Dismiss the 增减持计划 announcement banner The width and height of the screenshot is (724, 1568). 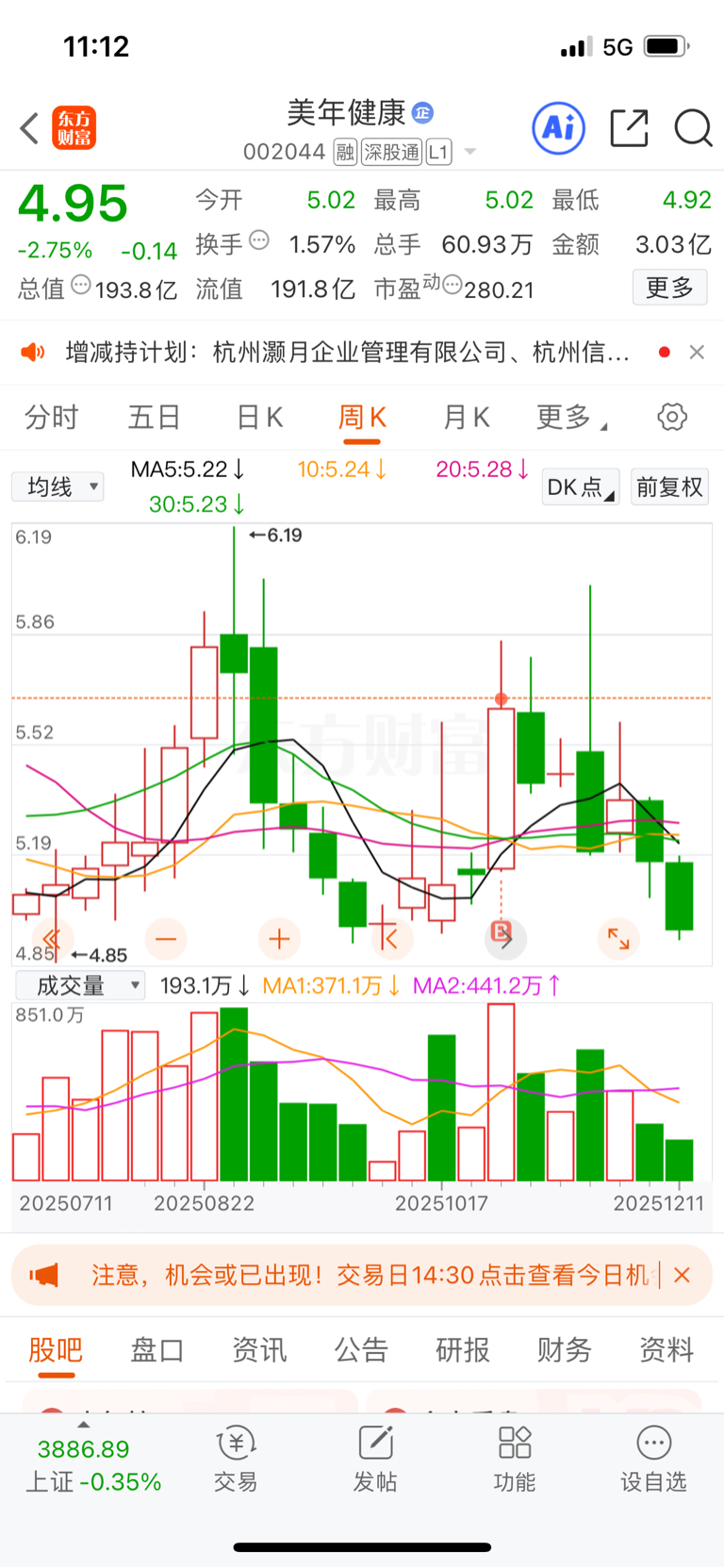697,352
